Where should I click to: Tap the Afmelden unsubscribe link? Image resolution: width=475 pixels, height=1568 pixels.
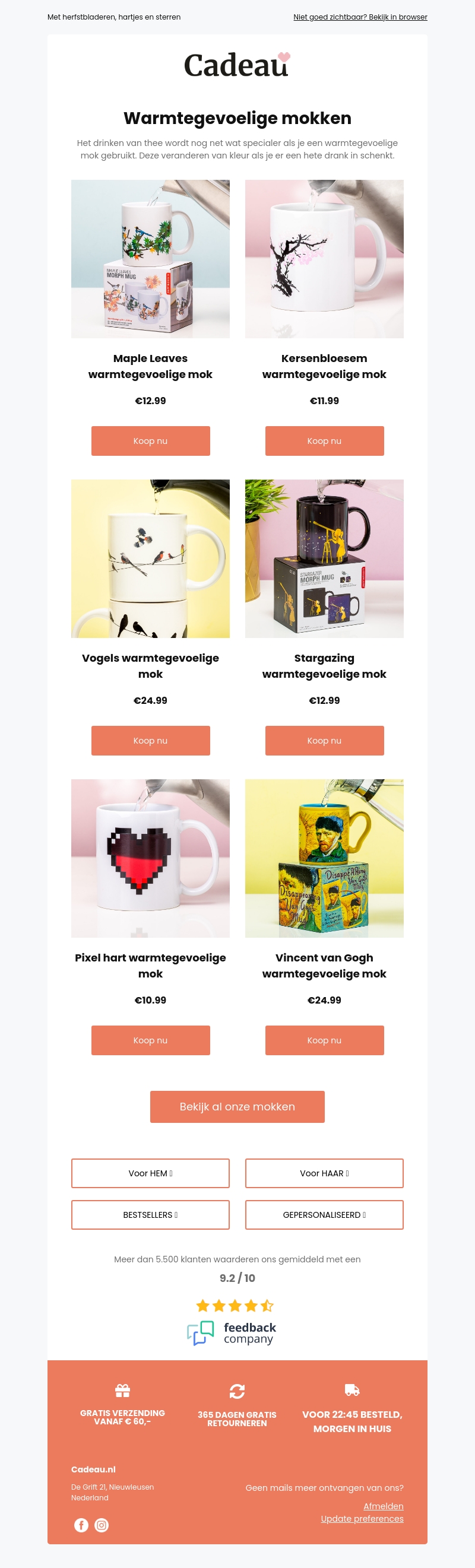point(383,1505)
